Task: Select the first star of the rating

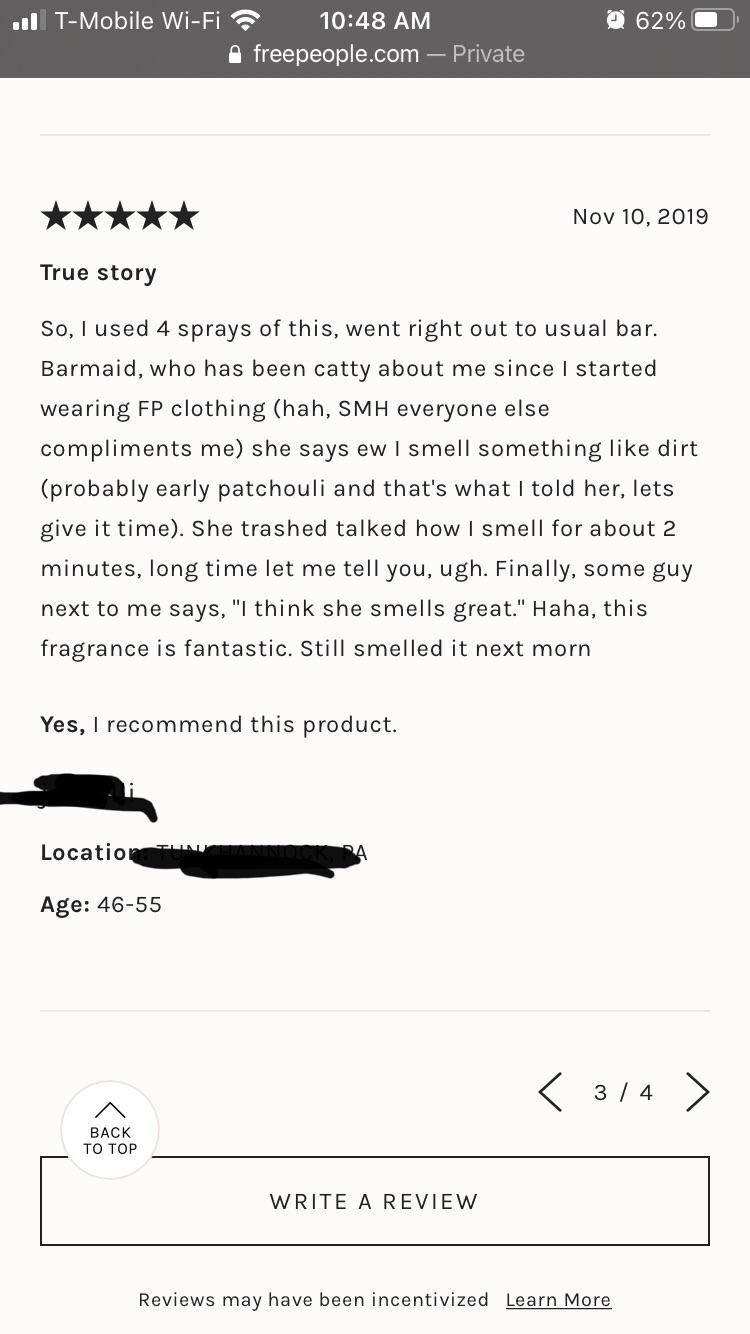Action: point(56,215)
